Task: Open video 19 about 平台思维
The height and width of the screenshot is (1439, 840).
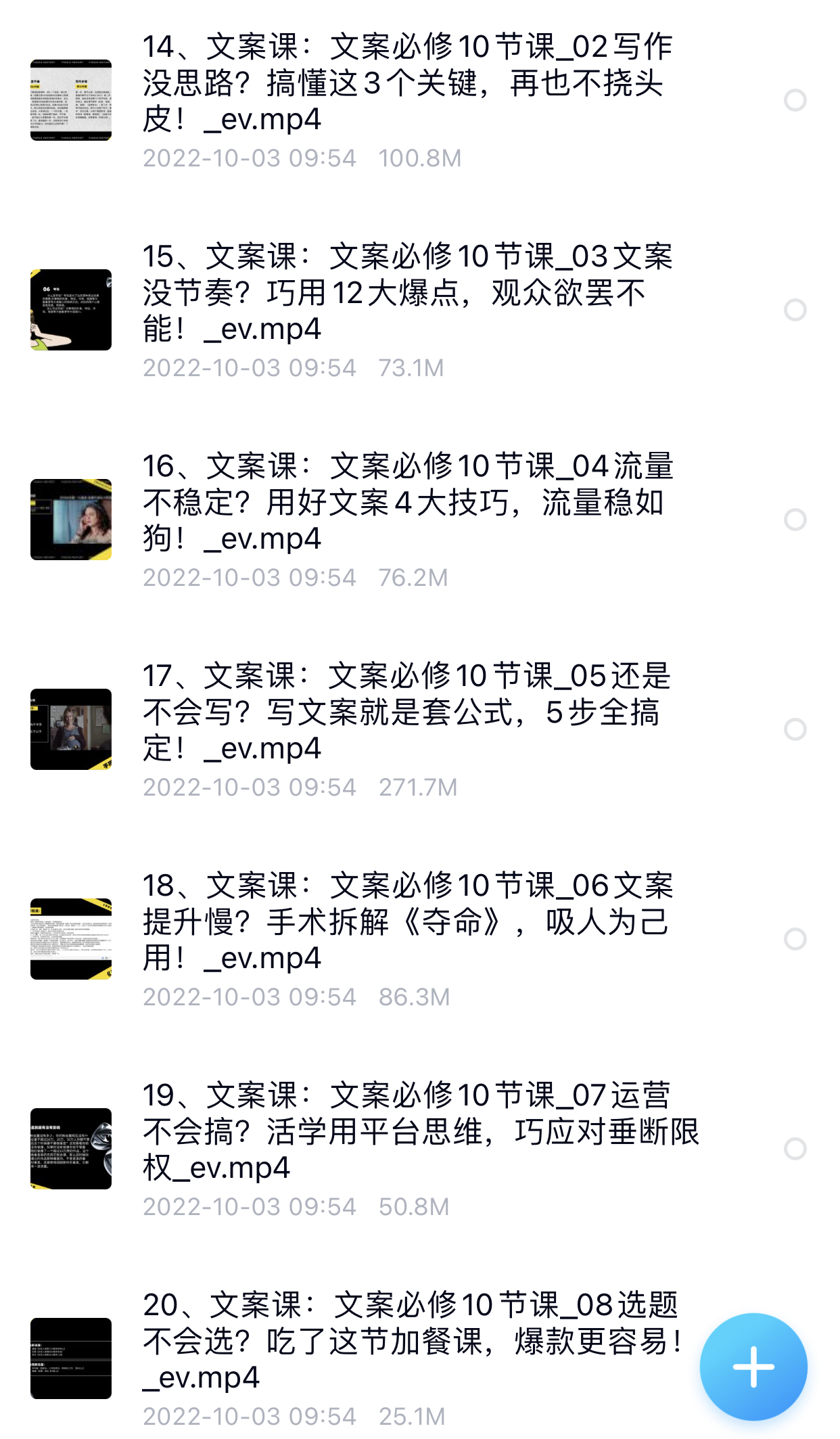Action: pos(406,1132)
